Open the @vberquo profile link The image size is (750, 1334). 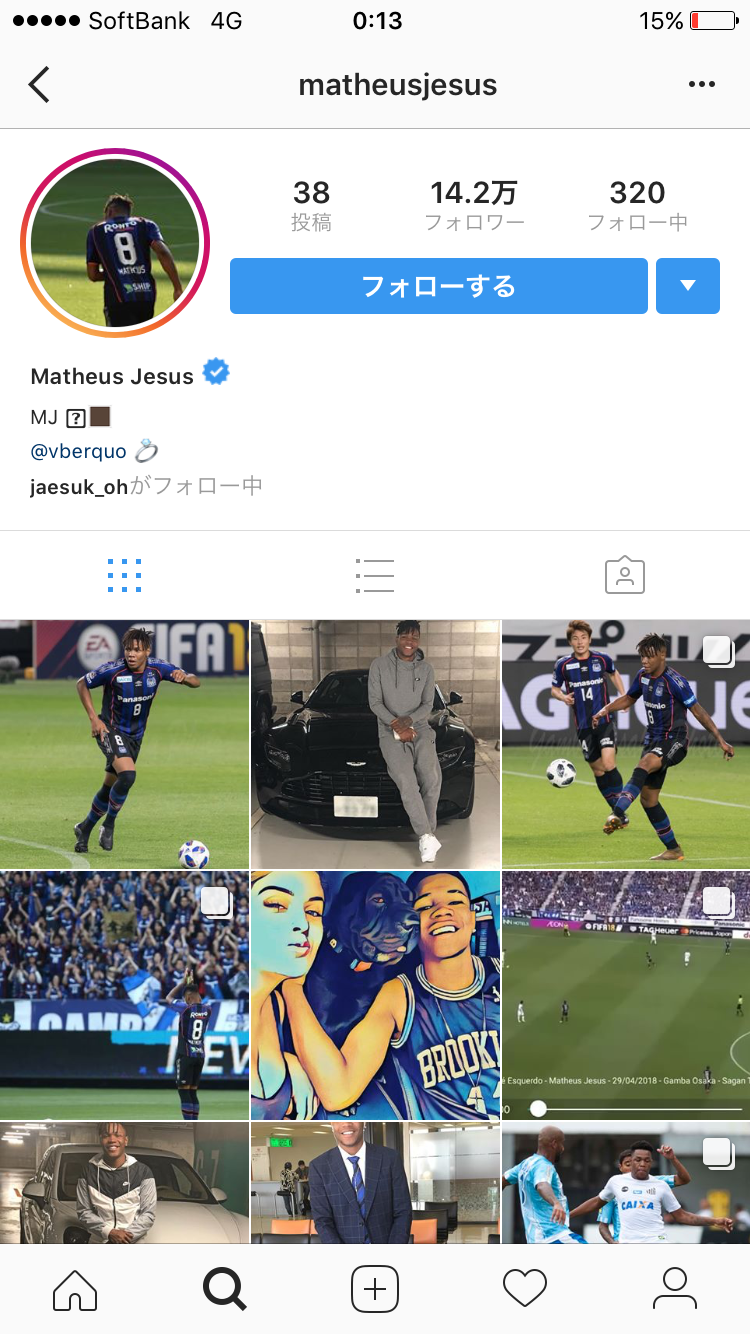coord(79,452)
